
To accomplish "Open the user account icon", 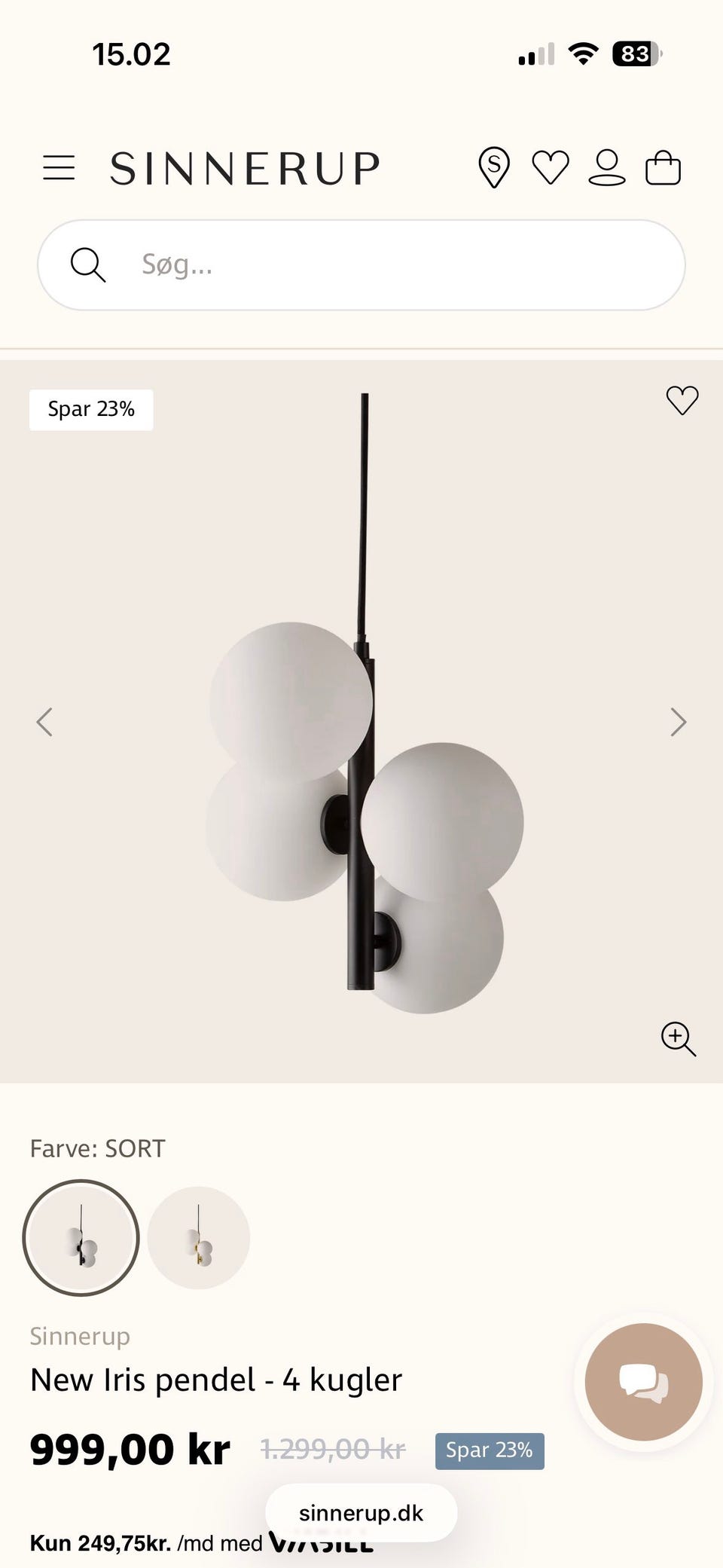I will [x=607, y=167].
